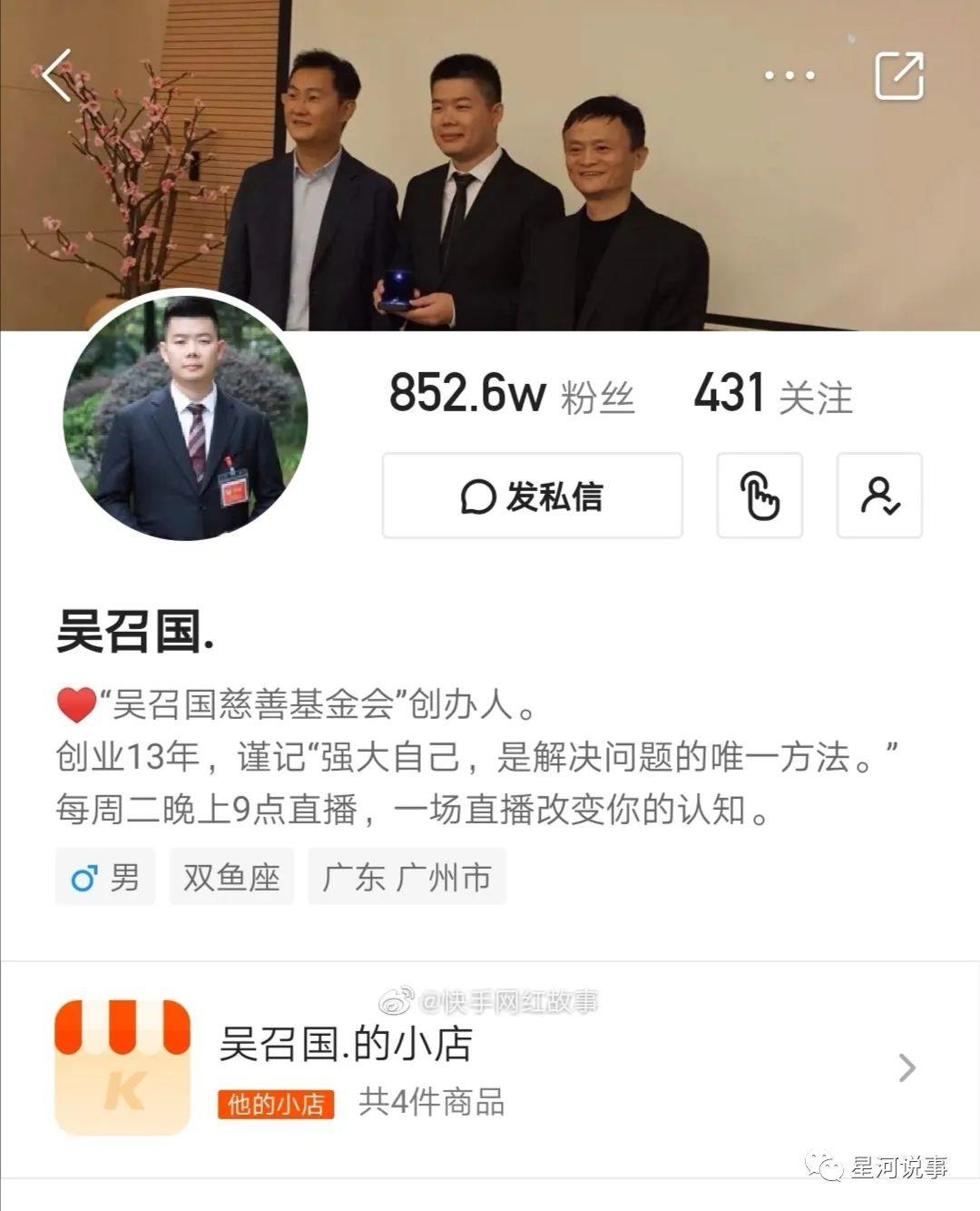The width and height of the screenshot is (980, 1211).
Task: Tap the poke hand icon button
Action: (x=759, y=496)
